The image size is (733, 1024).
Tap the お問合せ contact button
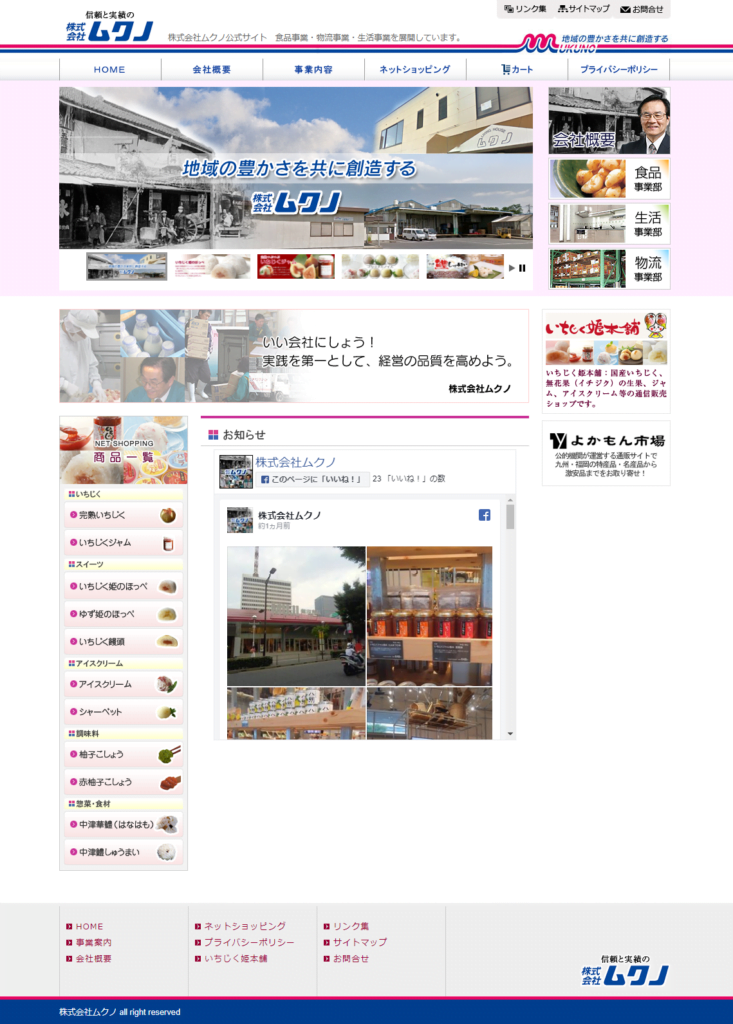click(x=641, y=9)
